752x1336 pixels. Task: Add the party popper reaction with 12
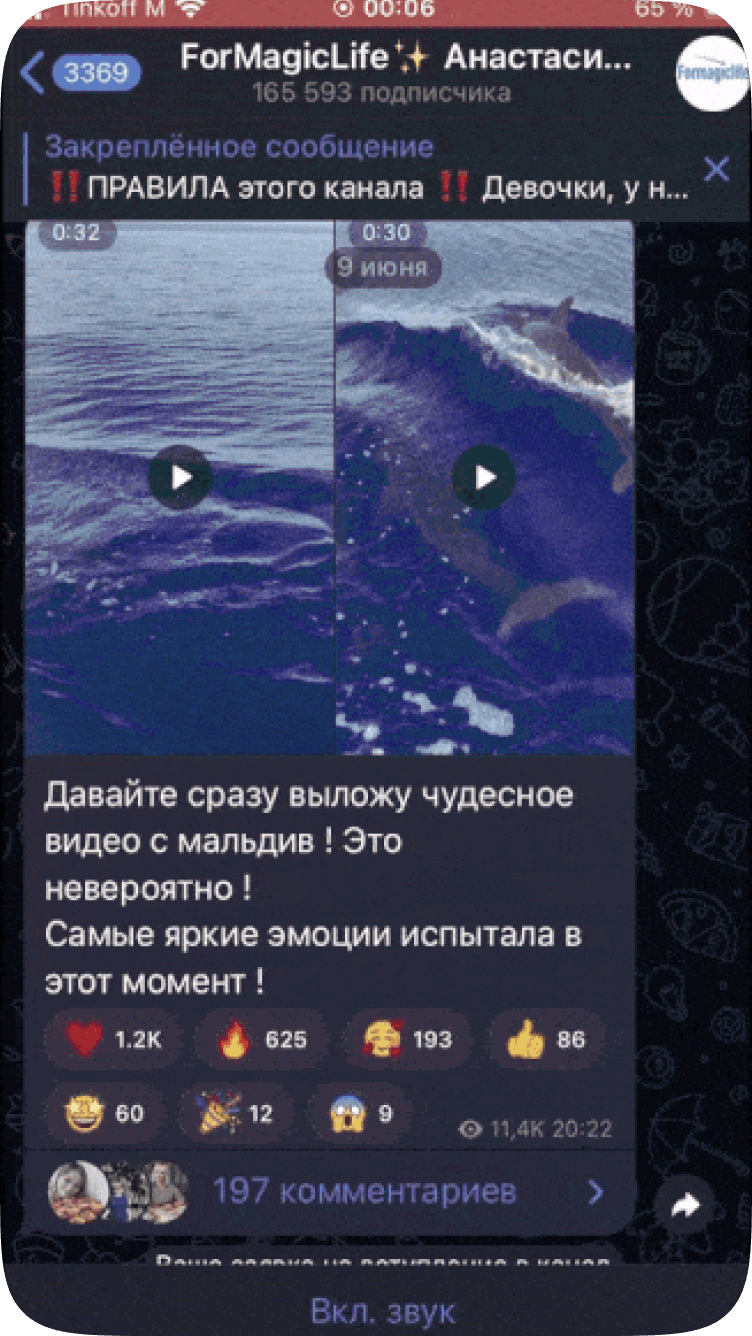[235, 1114]
